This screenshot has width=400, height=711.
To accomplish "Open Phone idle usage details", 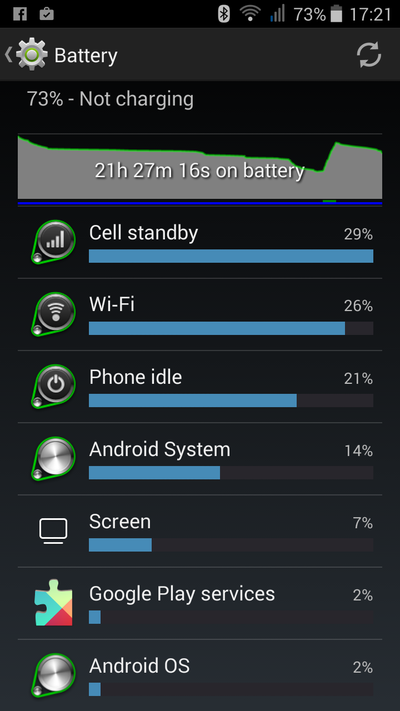I will tap(200, 386).
